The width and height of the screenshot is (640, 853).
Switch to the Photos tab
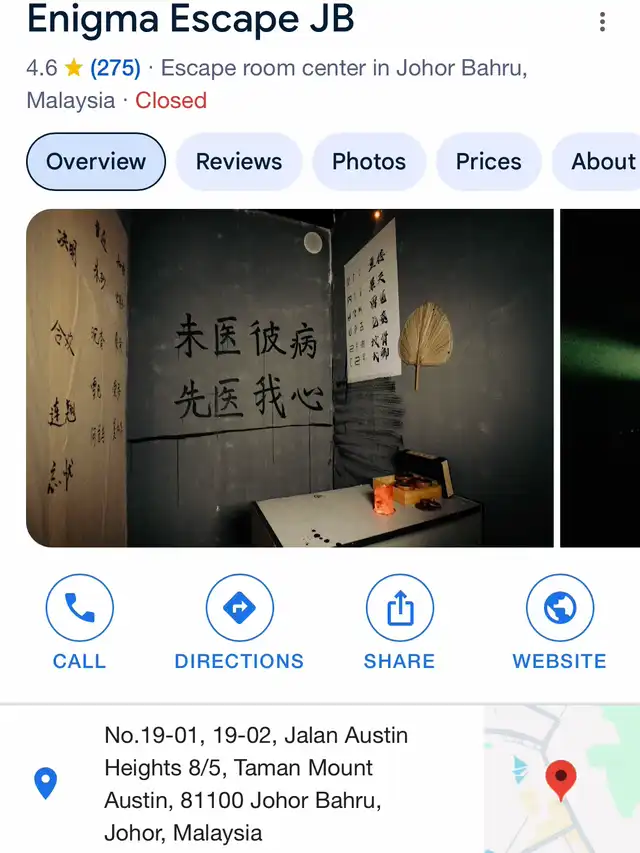(369, 162)
